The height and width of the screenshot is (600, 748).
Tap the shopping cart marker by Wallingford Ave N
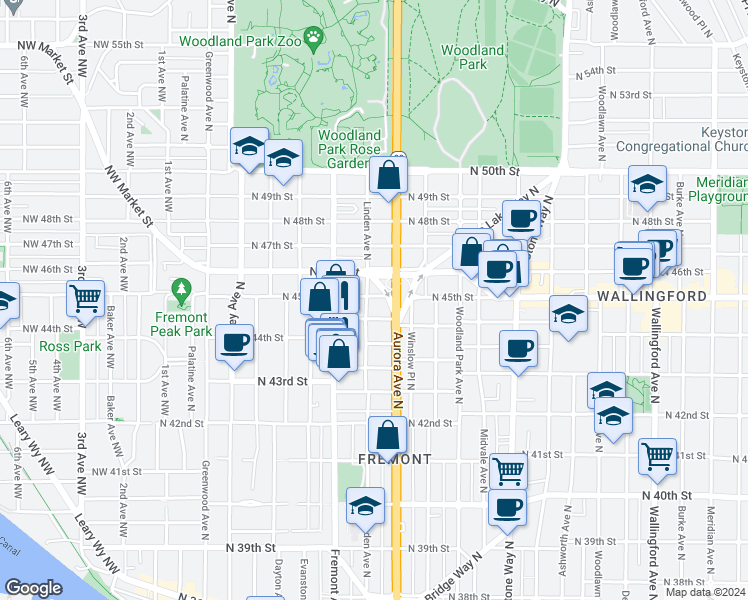tap(657, 456)
